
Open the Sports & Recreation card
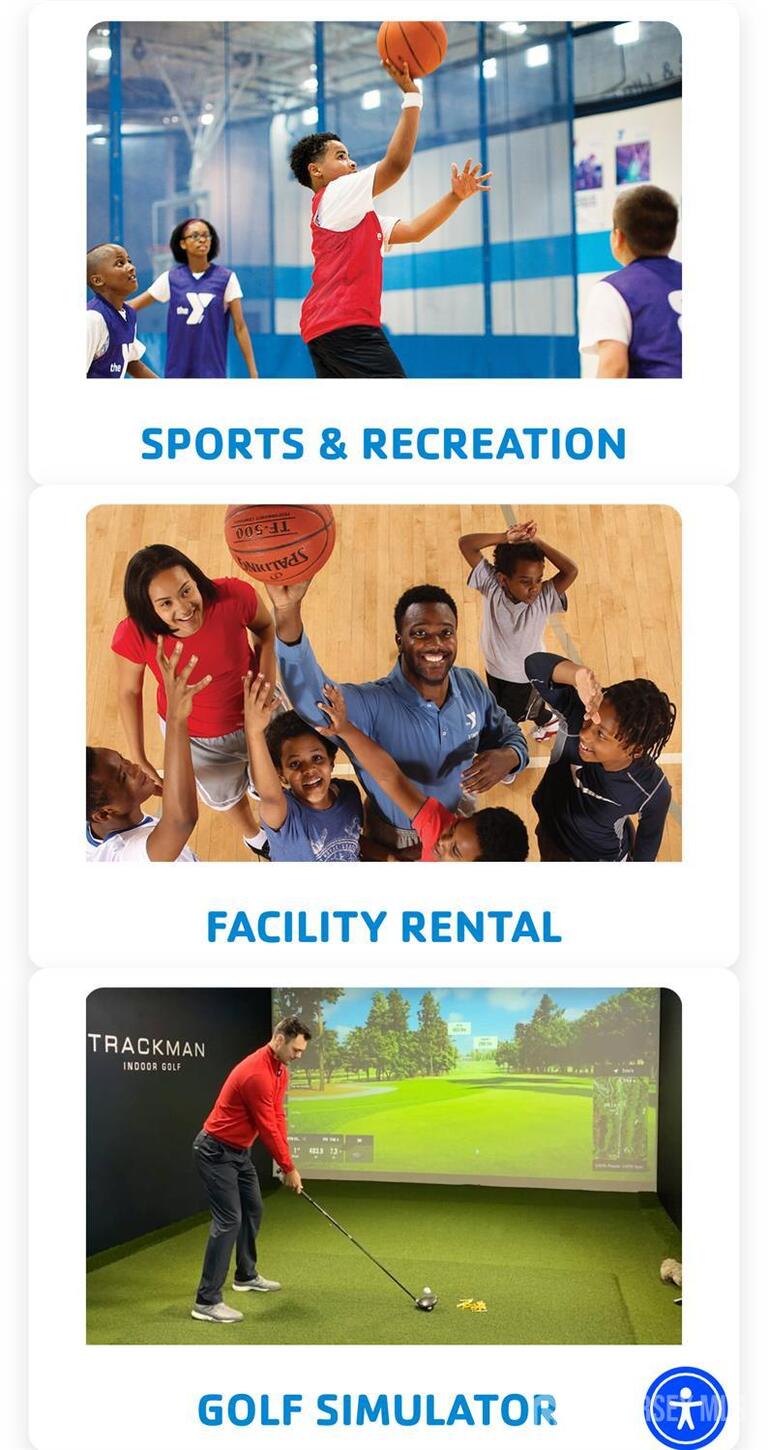point(383,443)
